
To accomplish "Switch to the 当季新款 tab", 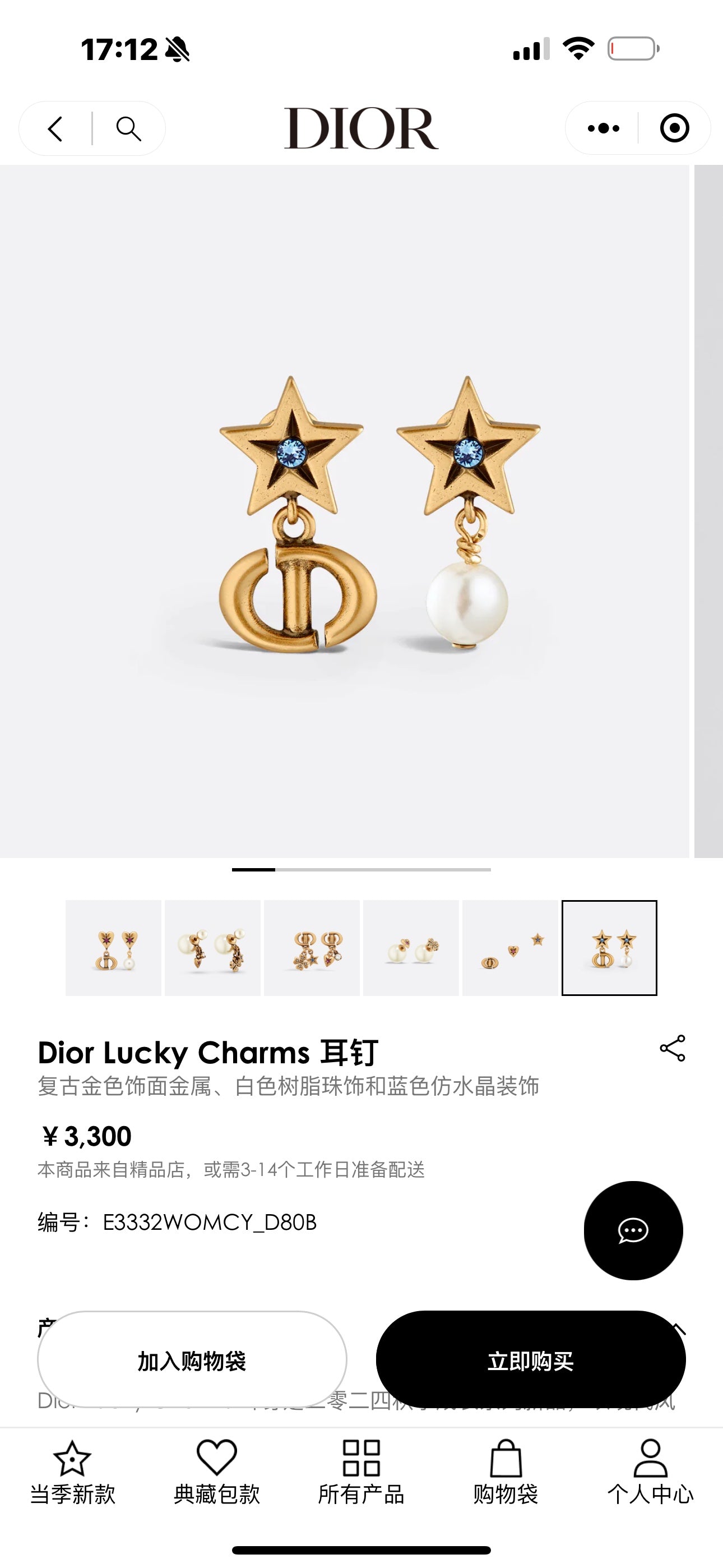I will point(72,1472).
